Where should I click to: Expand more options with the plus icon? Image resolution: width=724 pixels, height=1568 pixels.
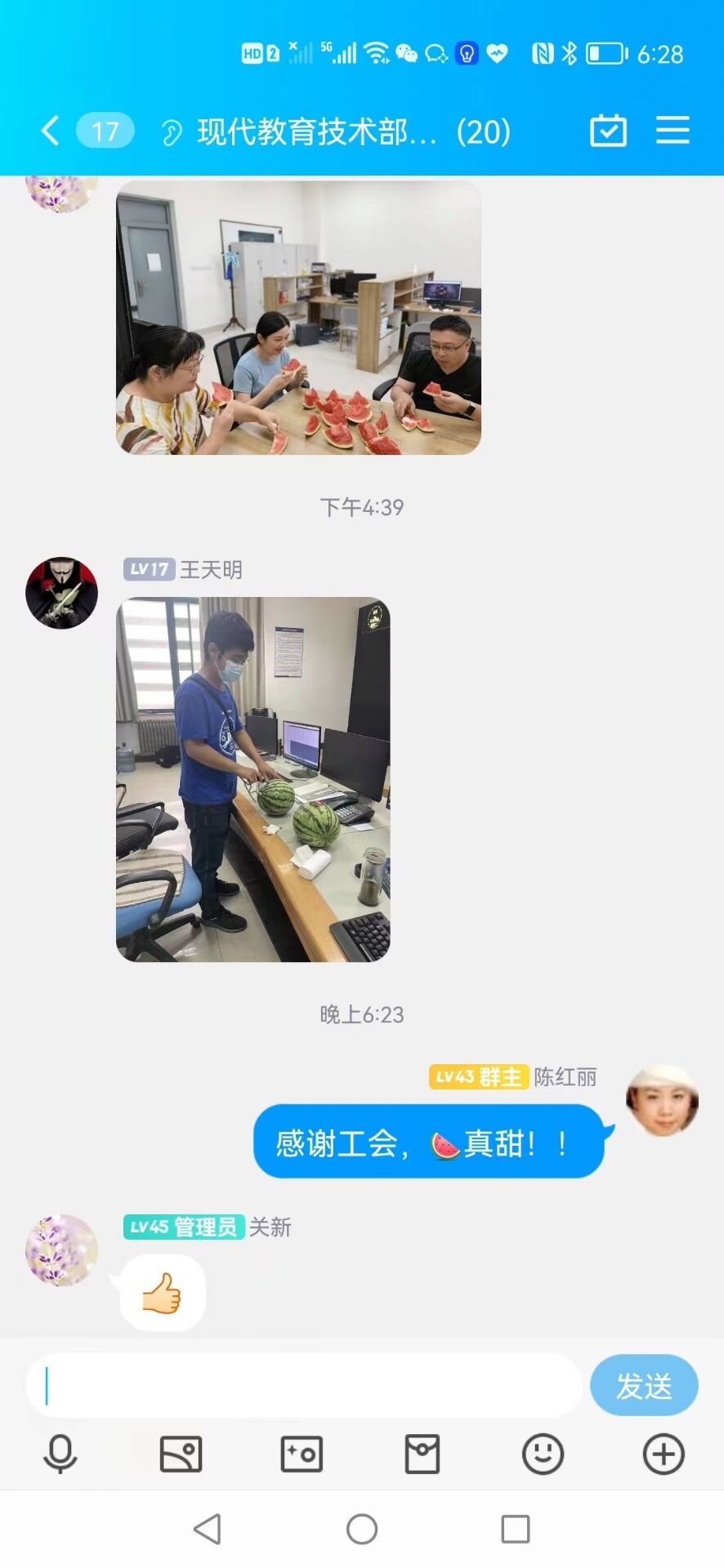(x=663, y=1454)
